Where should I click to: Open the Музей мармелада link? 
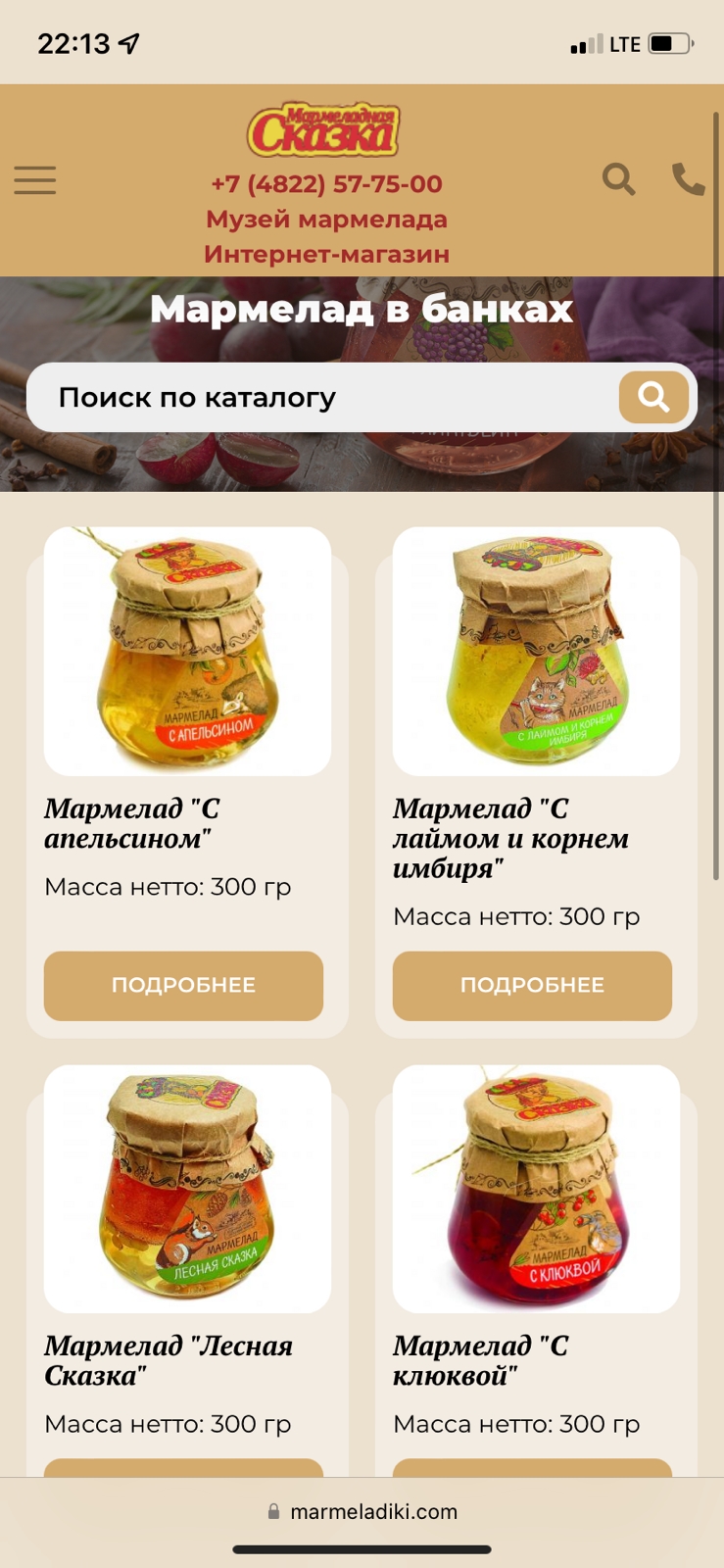326,220
